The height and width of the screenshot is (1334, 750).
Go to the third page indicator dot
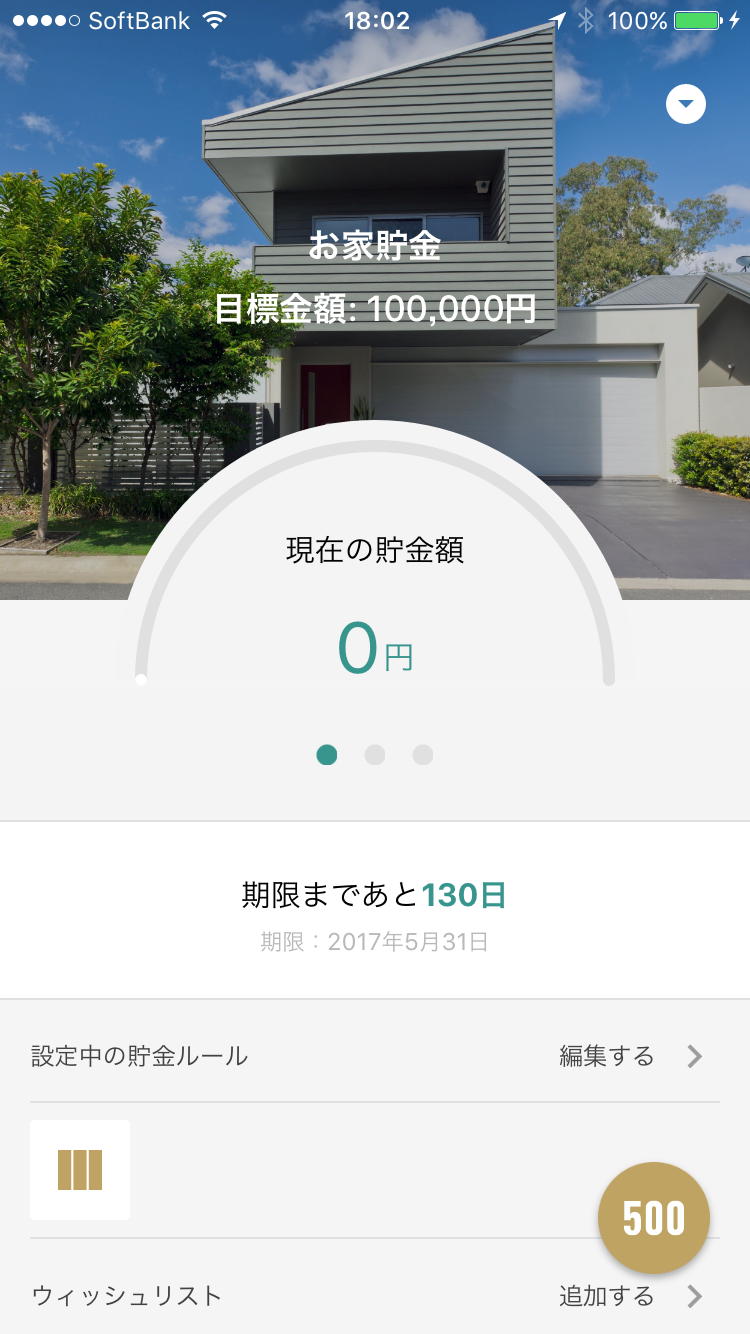(423, 755)
